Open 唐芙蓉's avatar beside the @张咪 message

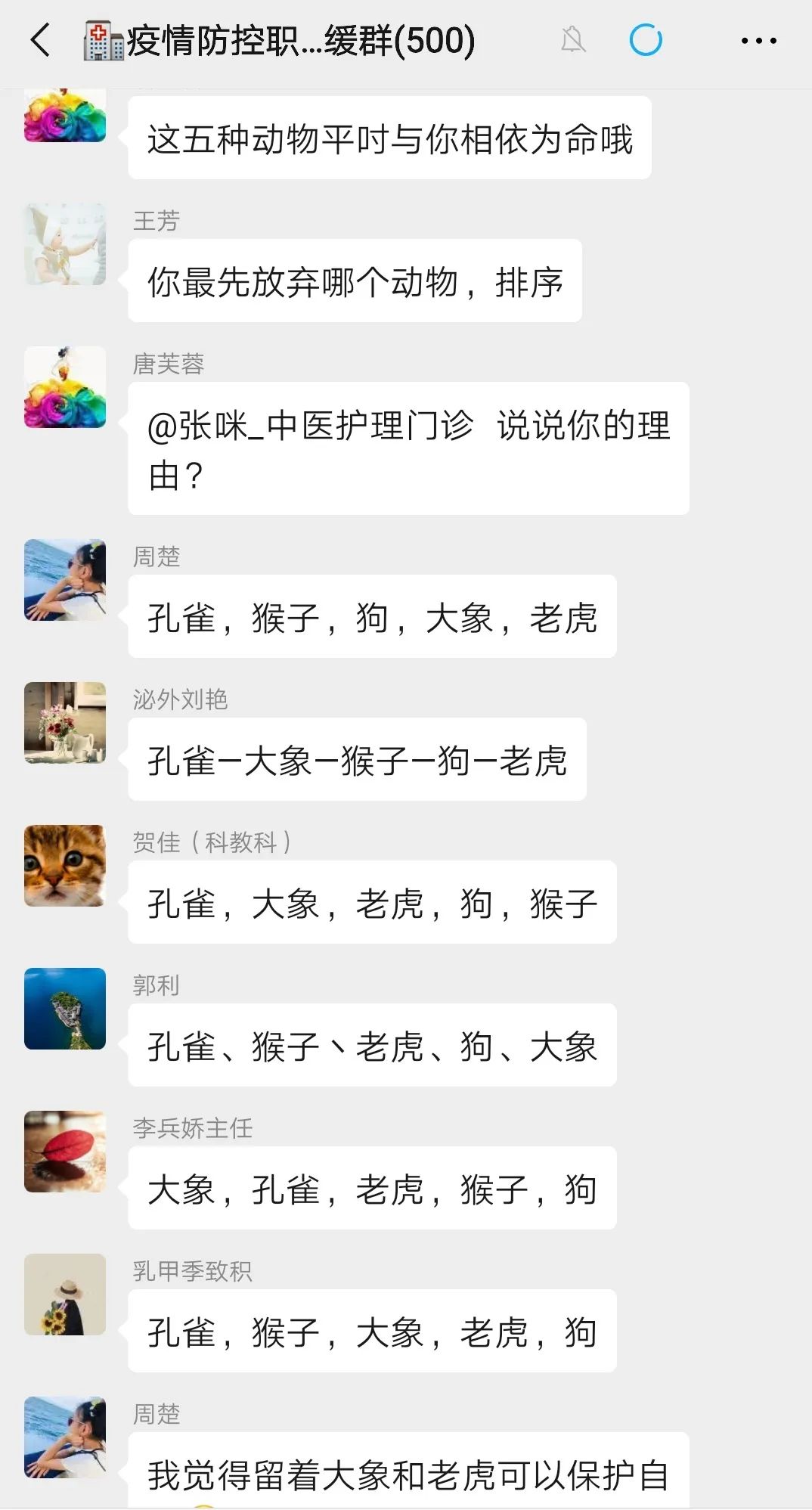coord(65,387)
